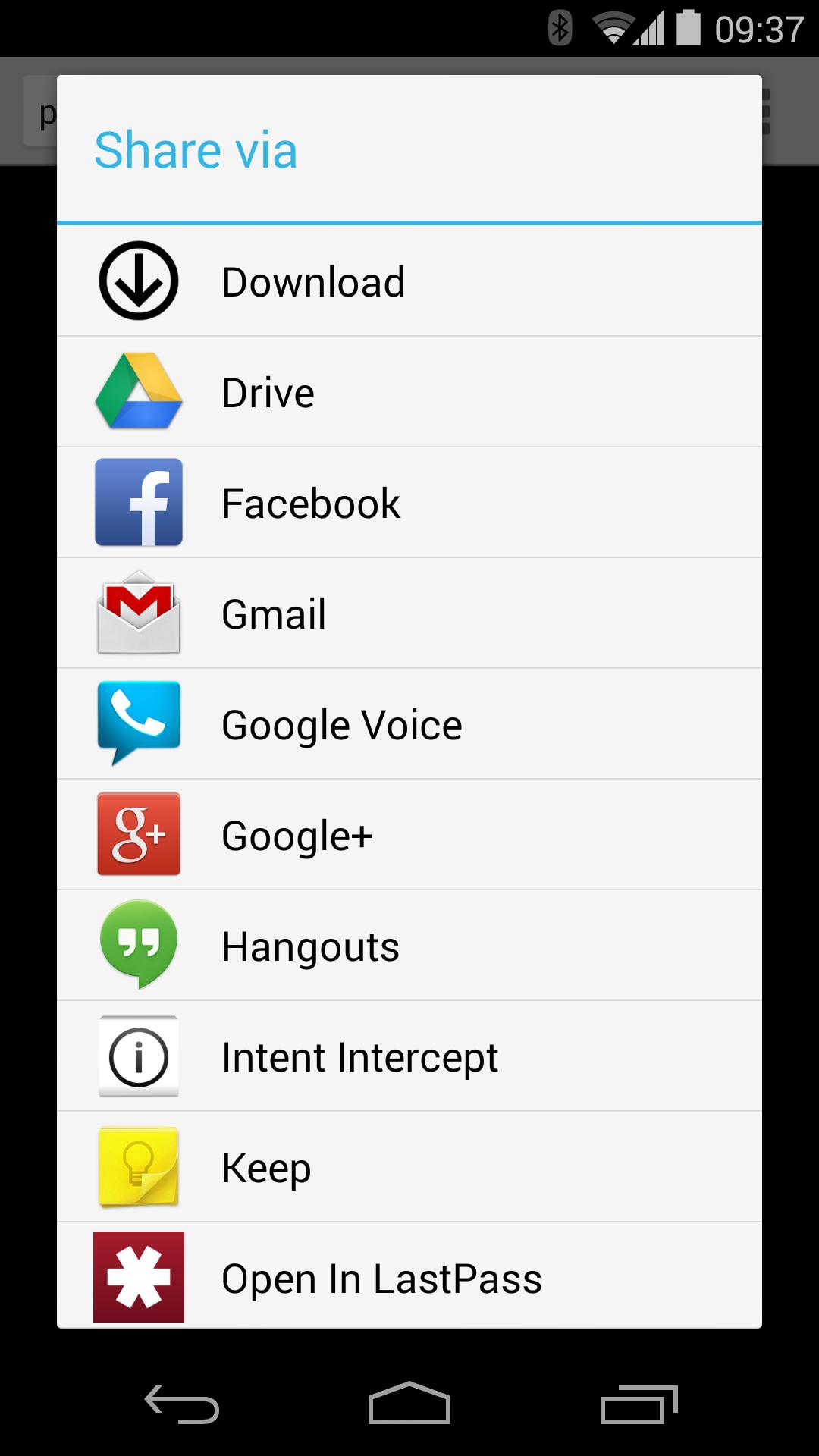This screenshot has height=1456, width=819.
Task: Select the Facebook icon
Action: (x=138, y=502)
